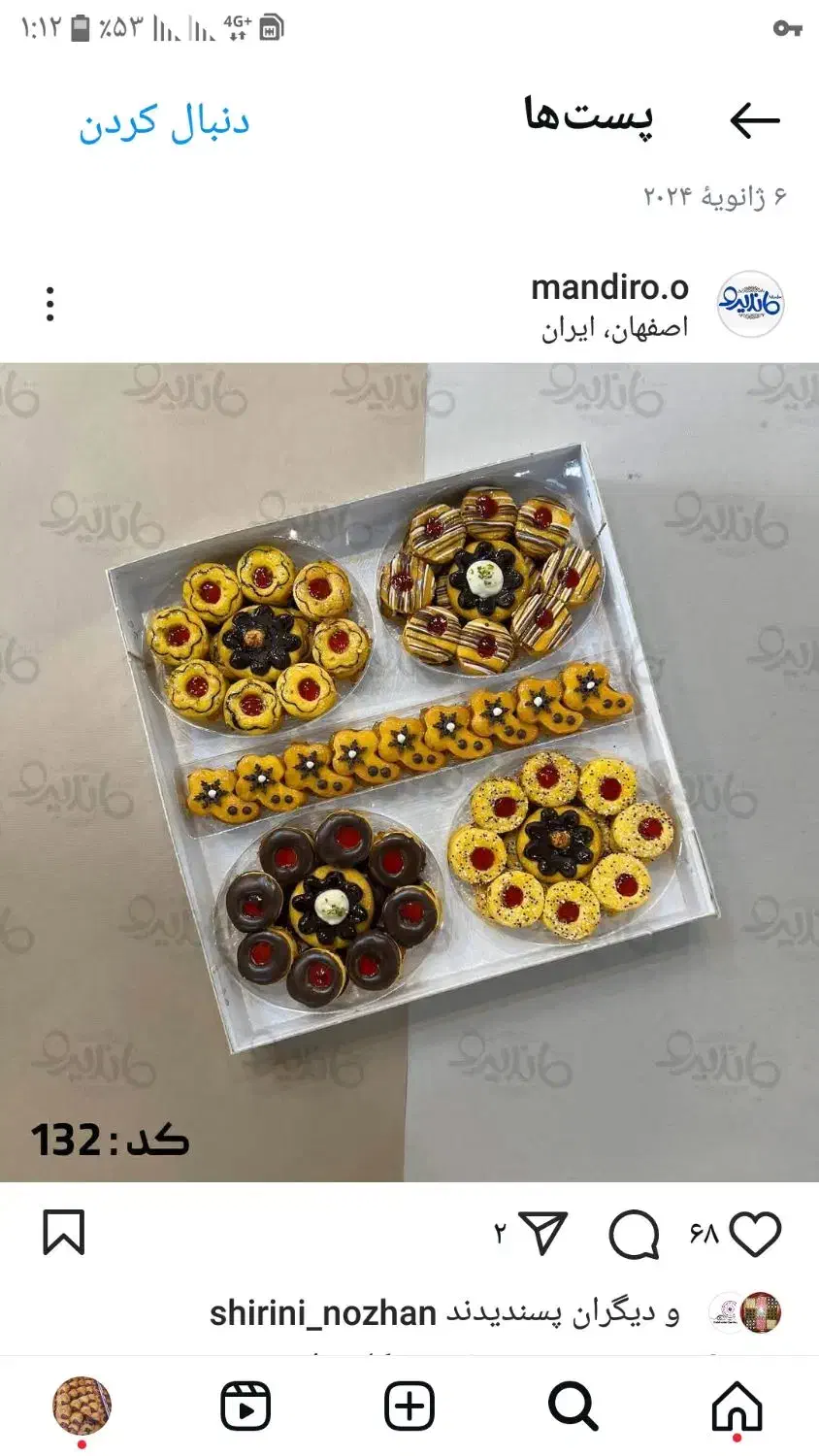819x1456 pixels.
Task: Open the sweets box post image
Action: [409, 773]
